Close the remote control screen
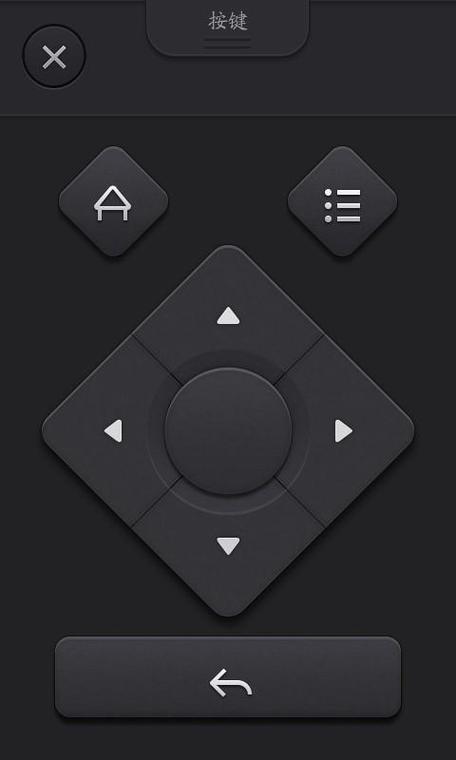This screenshot has width=456, height=760. [54, 57]
